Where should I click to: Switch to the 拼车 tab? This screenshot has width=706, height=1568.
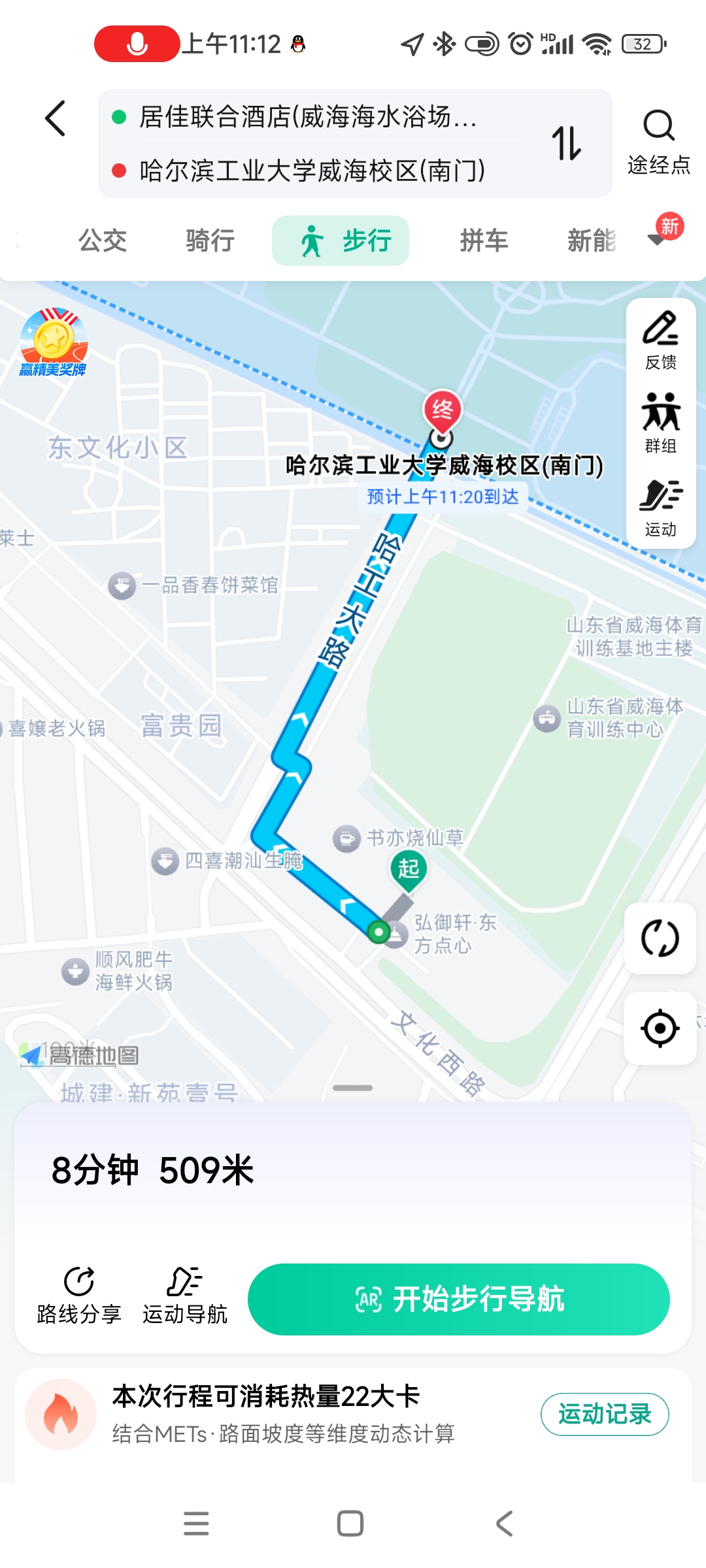pyautogui.click(x=484, y=240)
